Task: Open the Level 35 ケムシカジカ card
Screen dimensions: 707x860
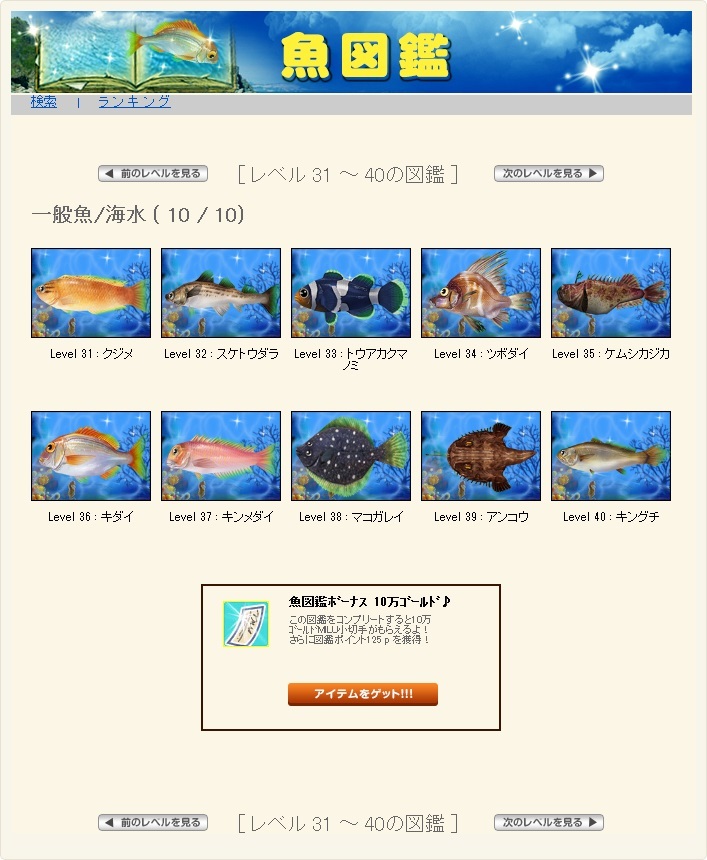Action: point(611,293)
